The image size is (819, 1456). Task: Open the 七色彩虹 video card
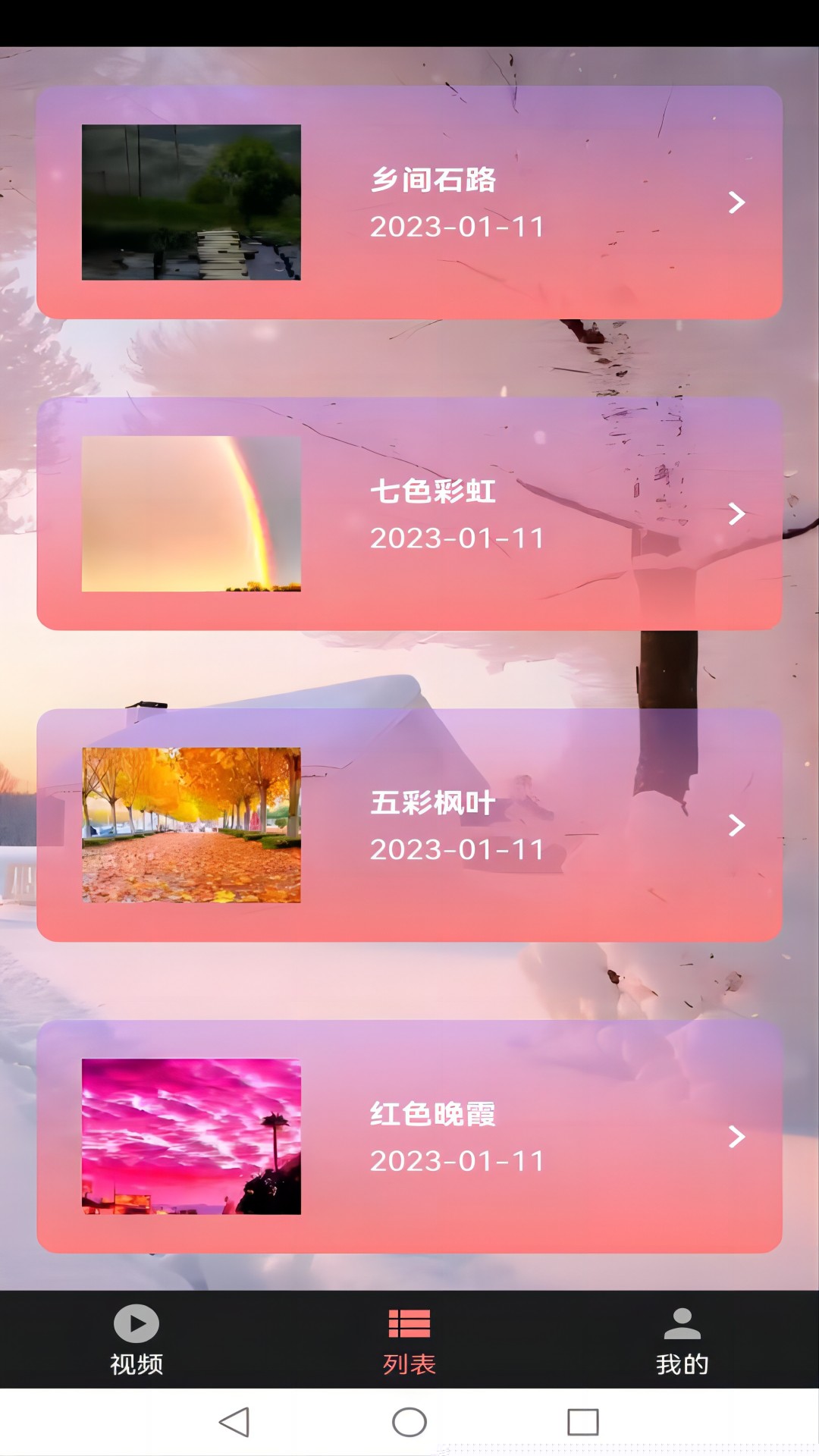pyautogui.click(x=409, y=514)
